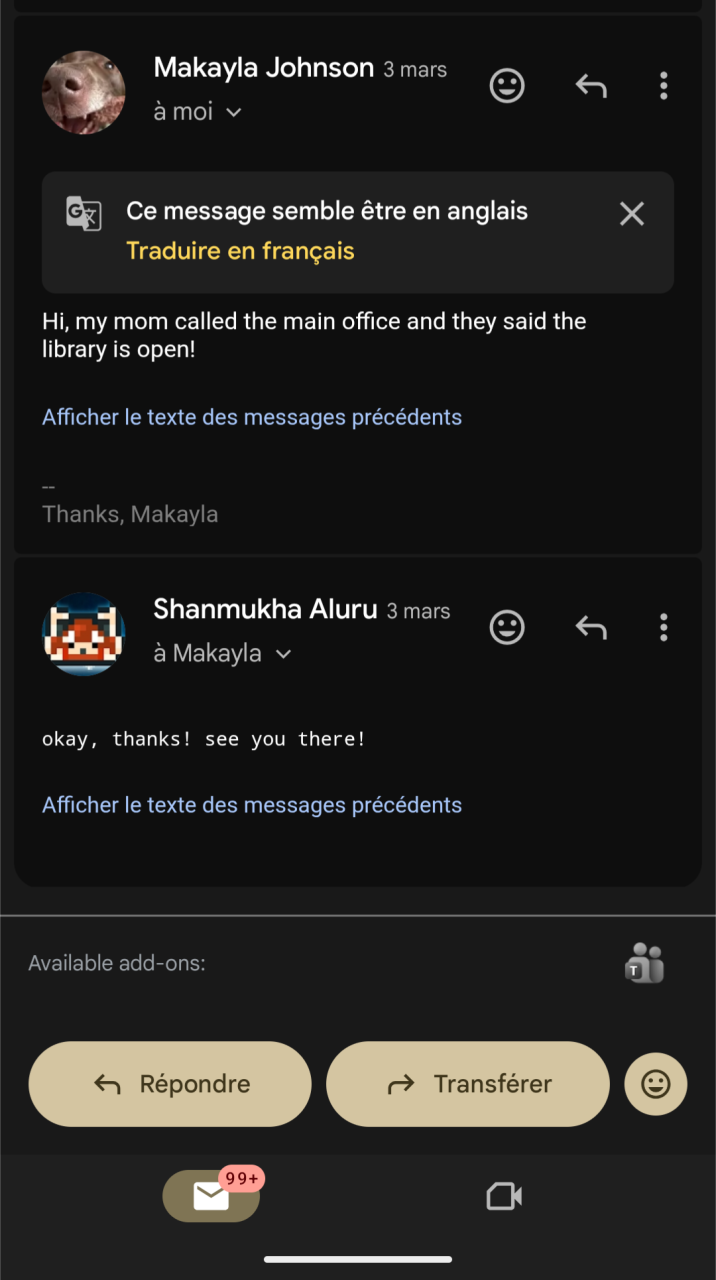Viewport: 716px width, 1280px height.
Task: Open overflow menu on Makayla Johnson's message
Action: point(663,87)
